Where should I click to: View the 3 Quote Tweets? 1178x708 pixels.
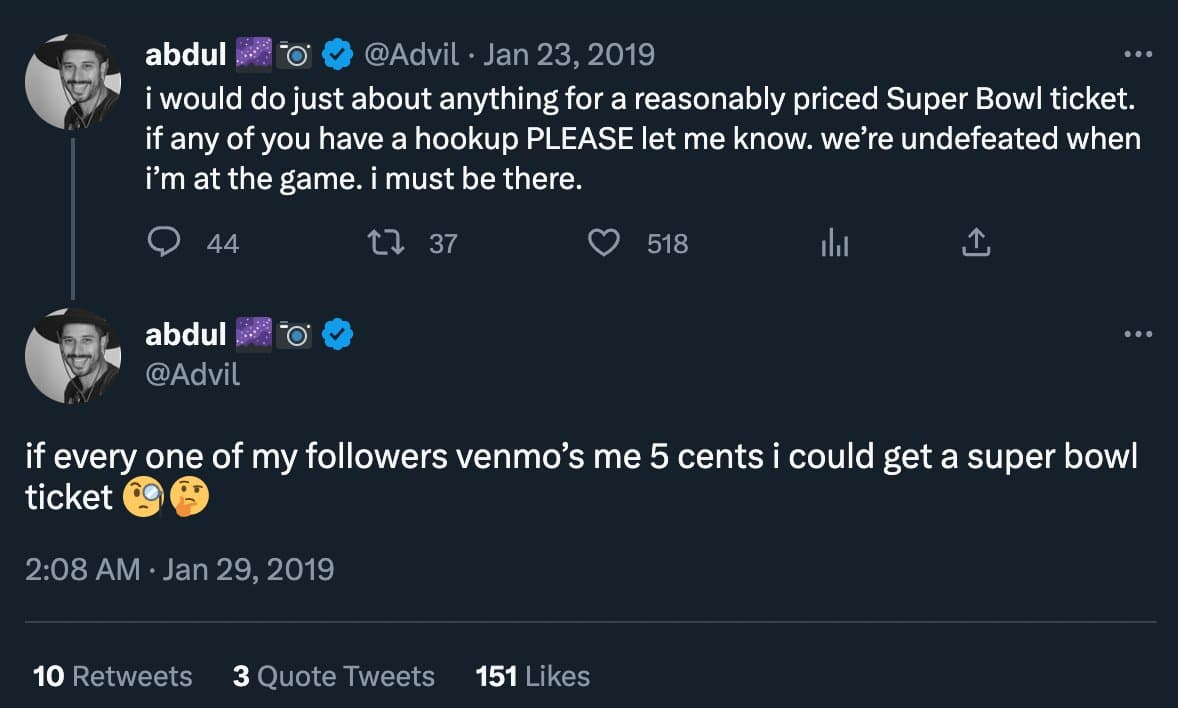tap(333, 676)
